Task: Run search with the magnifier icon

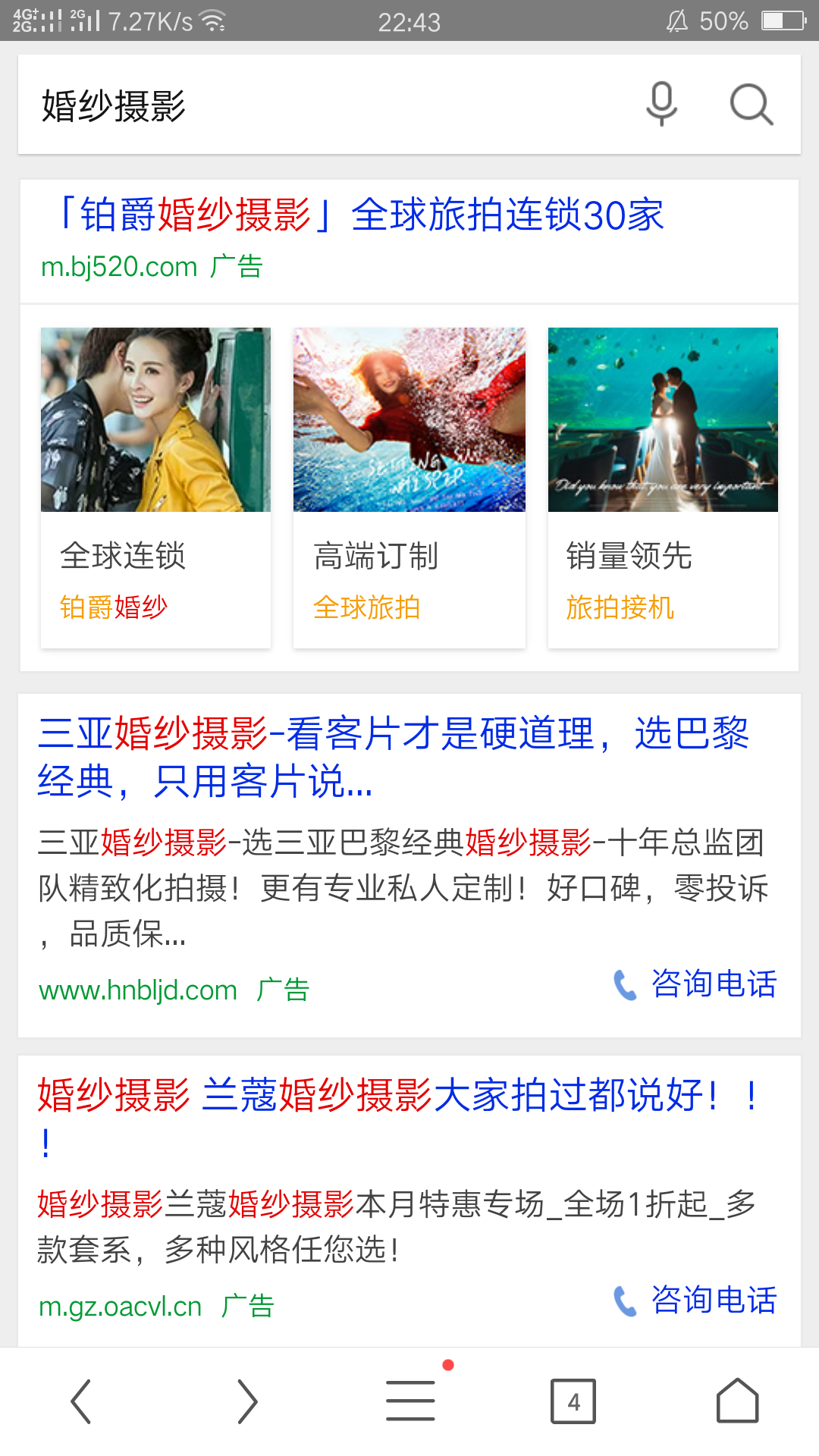Action: (751, 104)
